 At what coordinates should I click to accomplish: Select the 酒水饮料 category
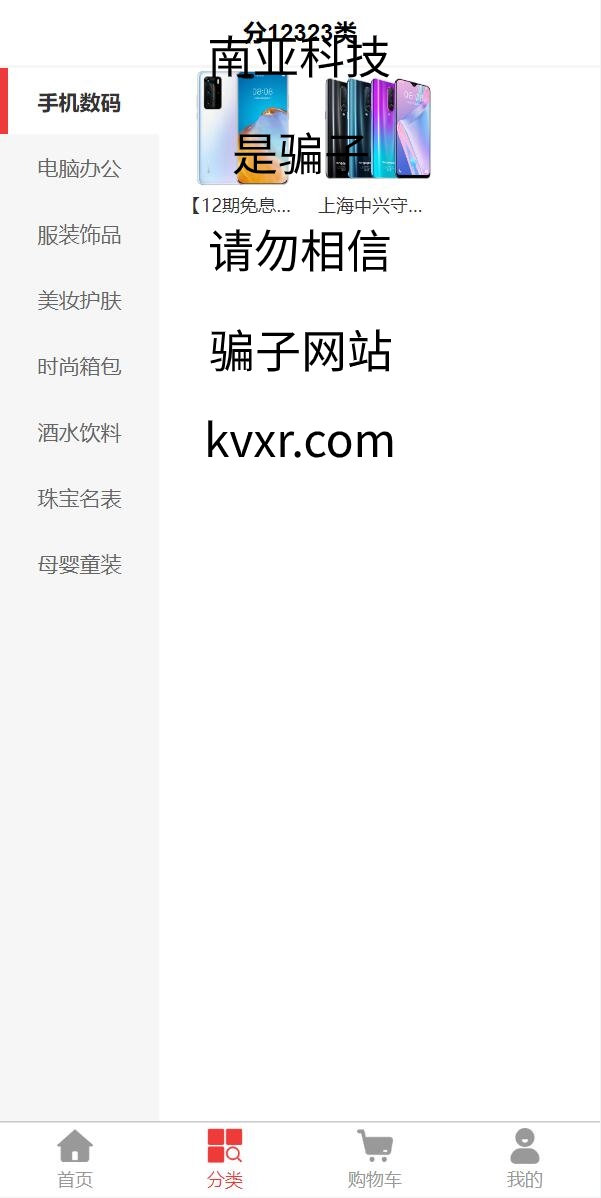tap(79, 433)
